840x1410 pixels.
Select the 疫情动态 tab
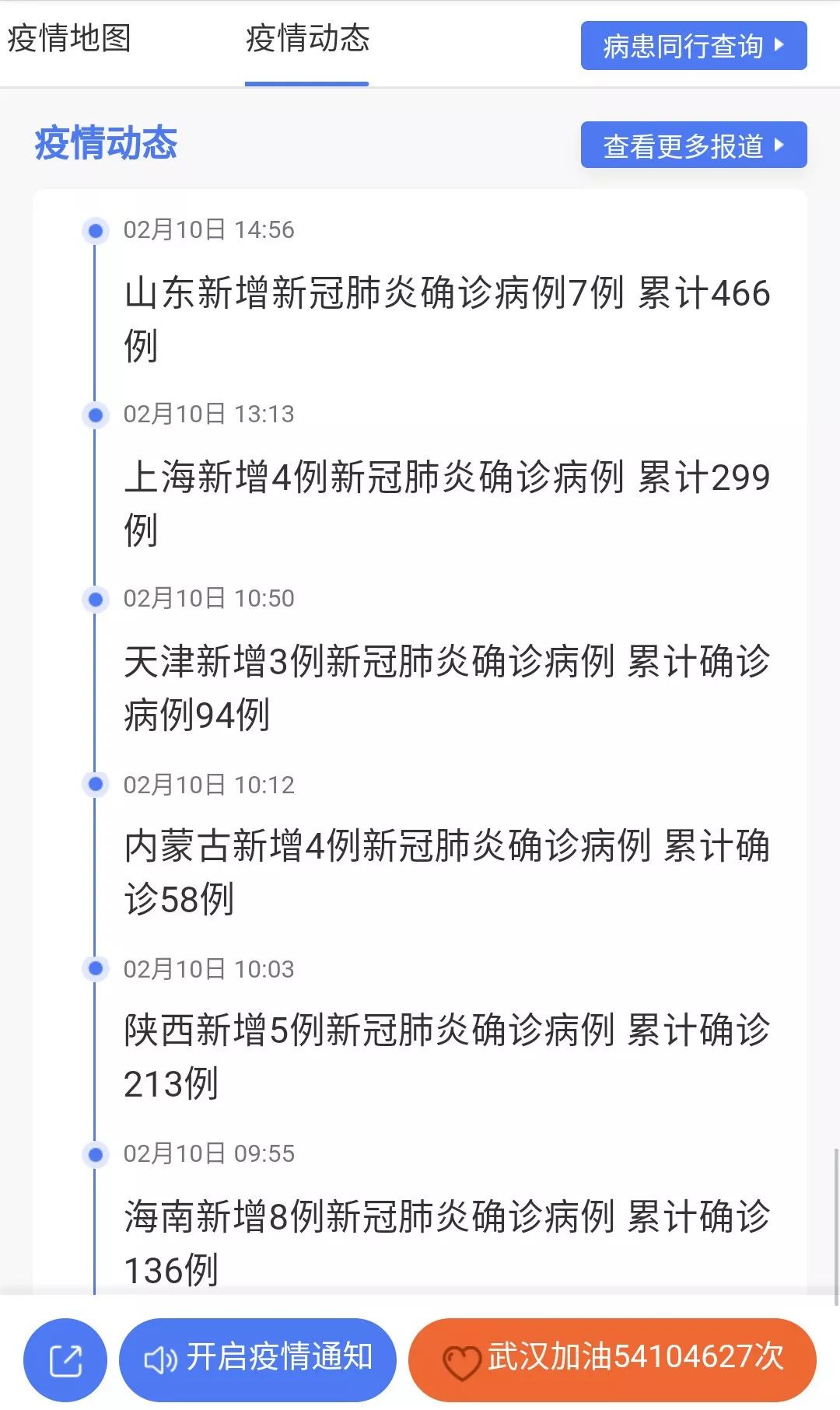click(x=307, y=39)
